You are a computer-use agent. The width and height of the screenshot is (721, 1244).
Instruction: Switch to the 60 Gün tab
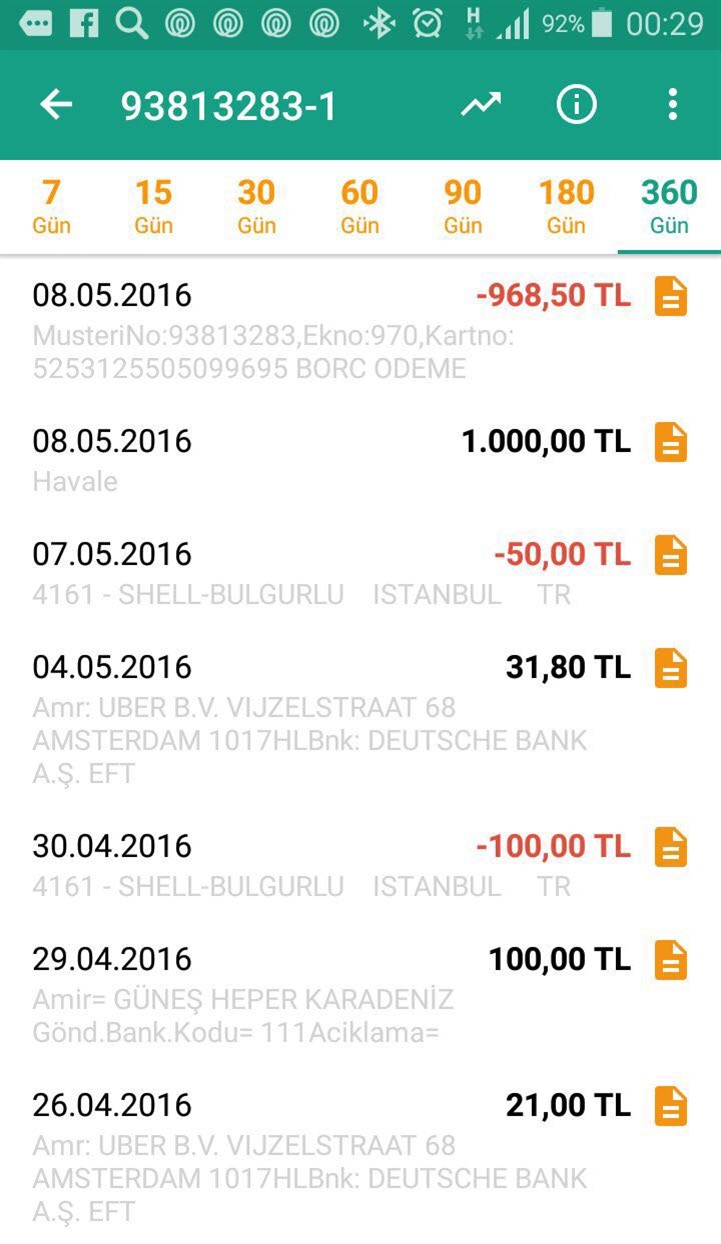click(360, 206)
